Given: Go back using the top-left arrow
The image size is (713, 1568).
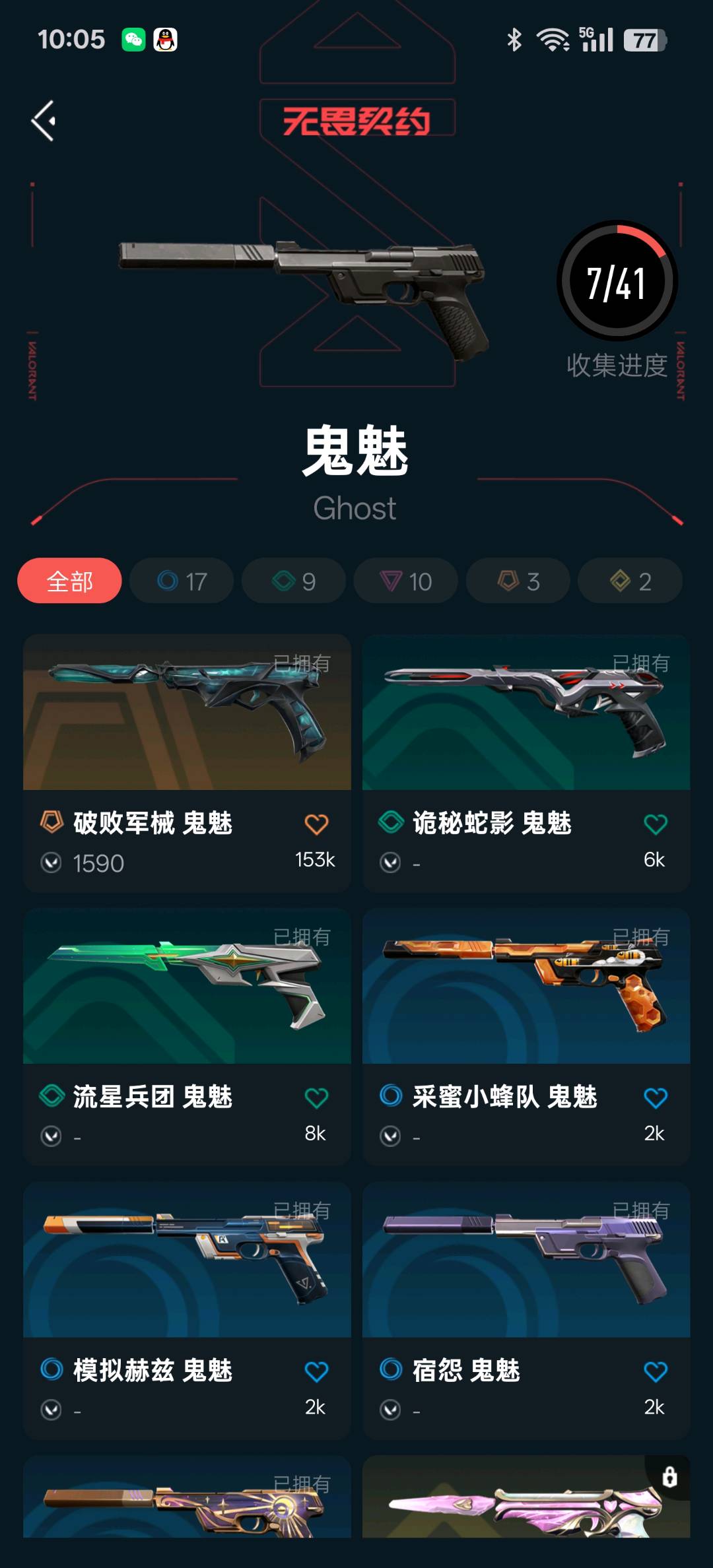Looking at the screenshot, I should (44, 121).
